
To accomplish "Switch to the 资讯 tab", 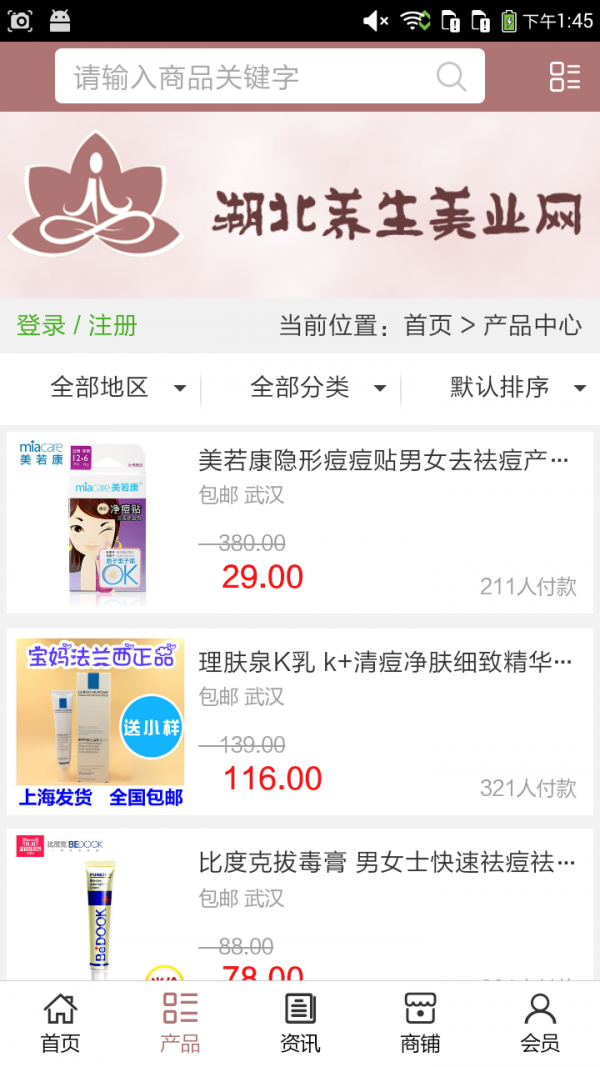I will [300, 1023].
